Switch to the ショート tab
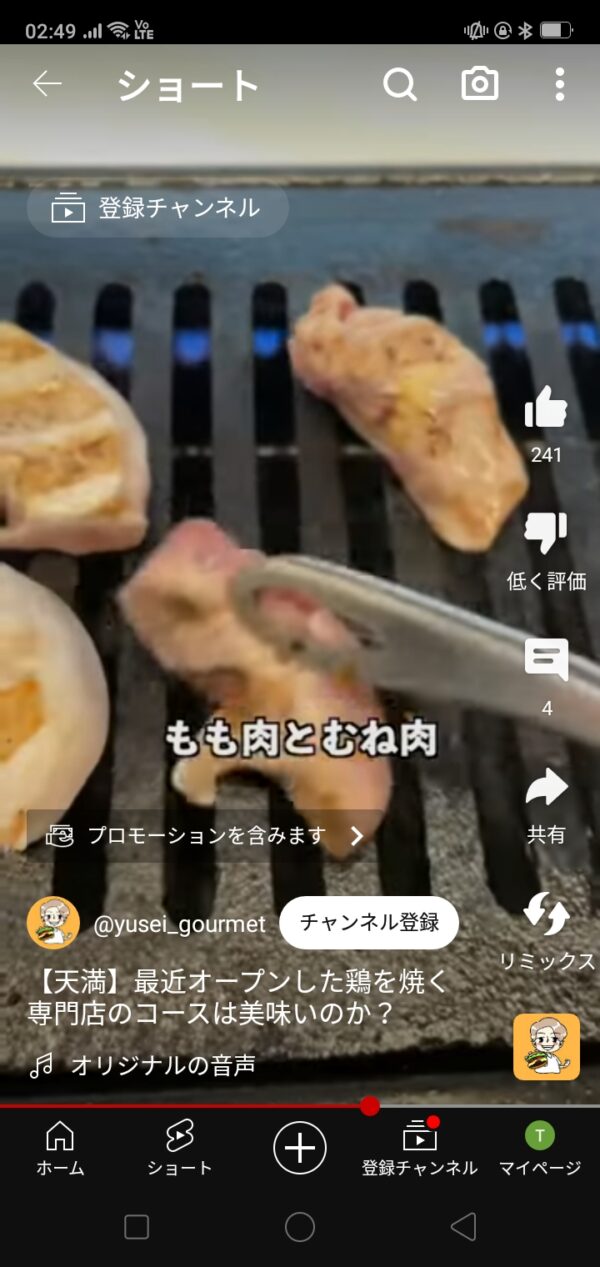The height and width of the screenshot is (1267, 600). coord(180,1148)
